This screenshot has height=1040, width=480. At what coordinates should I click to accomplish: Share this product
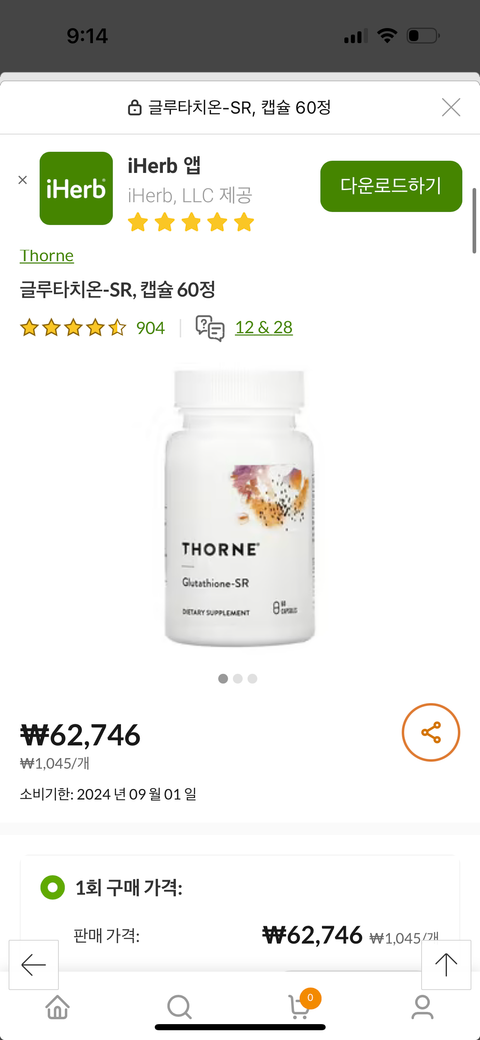coord(431,732)
